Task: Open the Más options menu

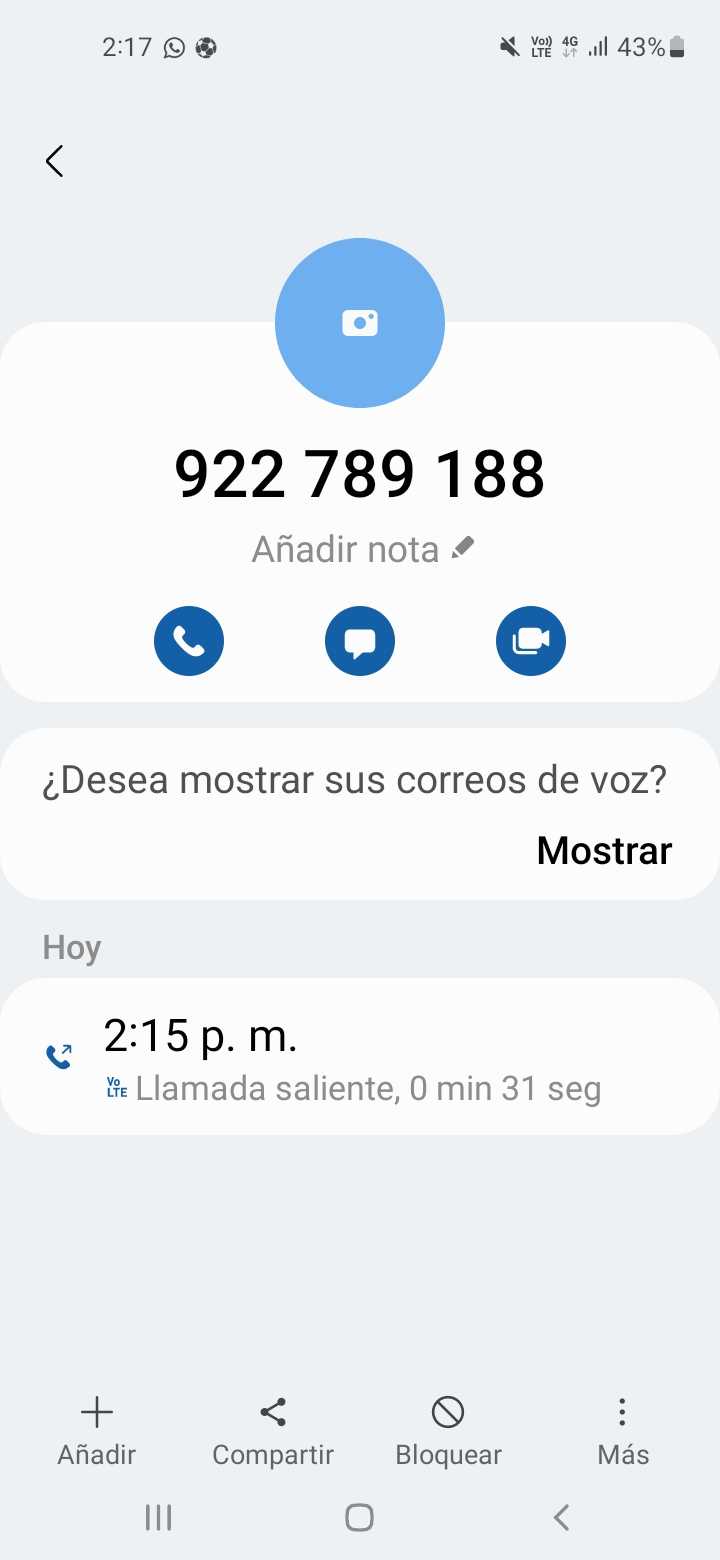Action: coord(623,1431)
